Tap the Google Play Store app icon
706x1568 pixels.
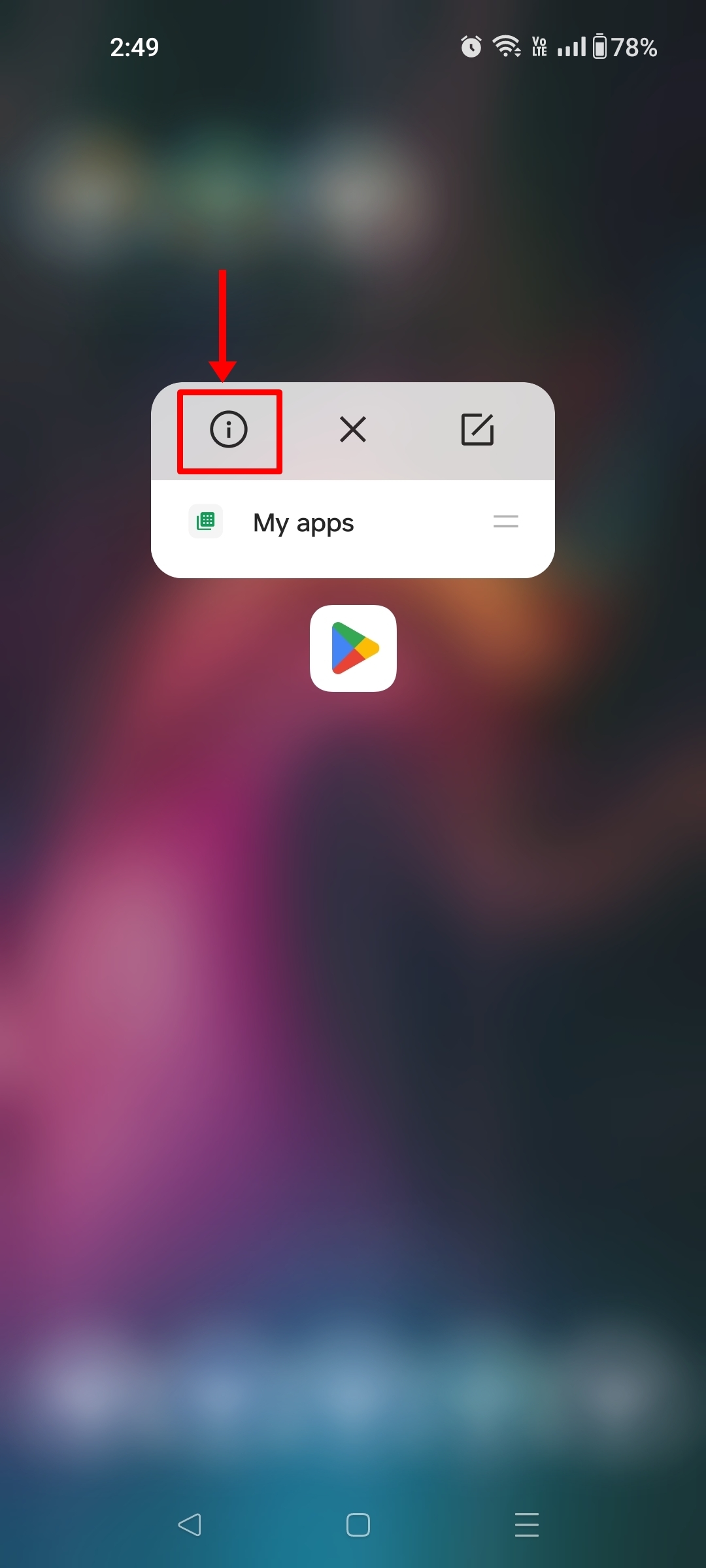[x=353, y=648]
